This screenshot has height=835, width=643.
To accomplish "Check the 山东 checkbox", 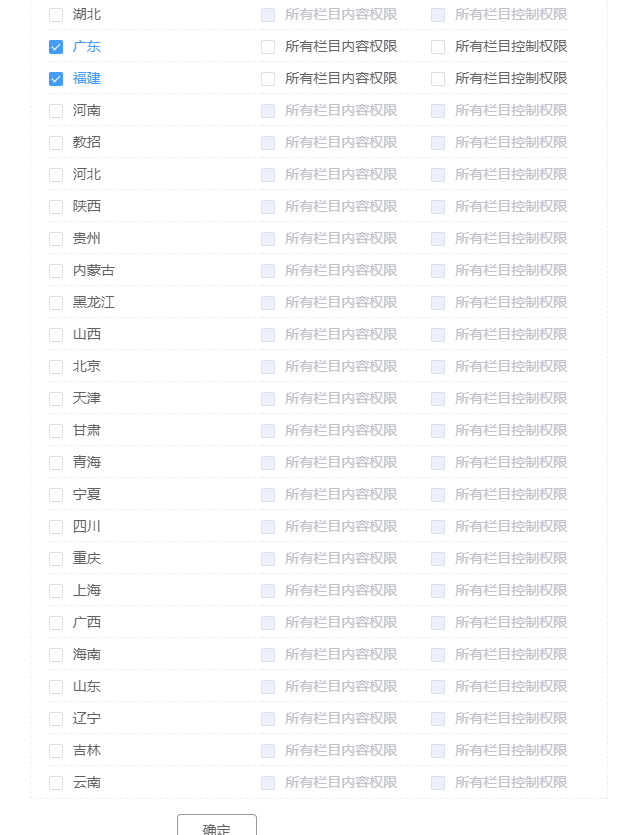I will click(x=56, y=687).
